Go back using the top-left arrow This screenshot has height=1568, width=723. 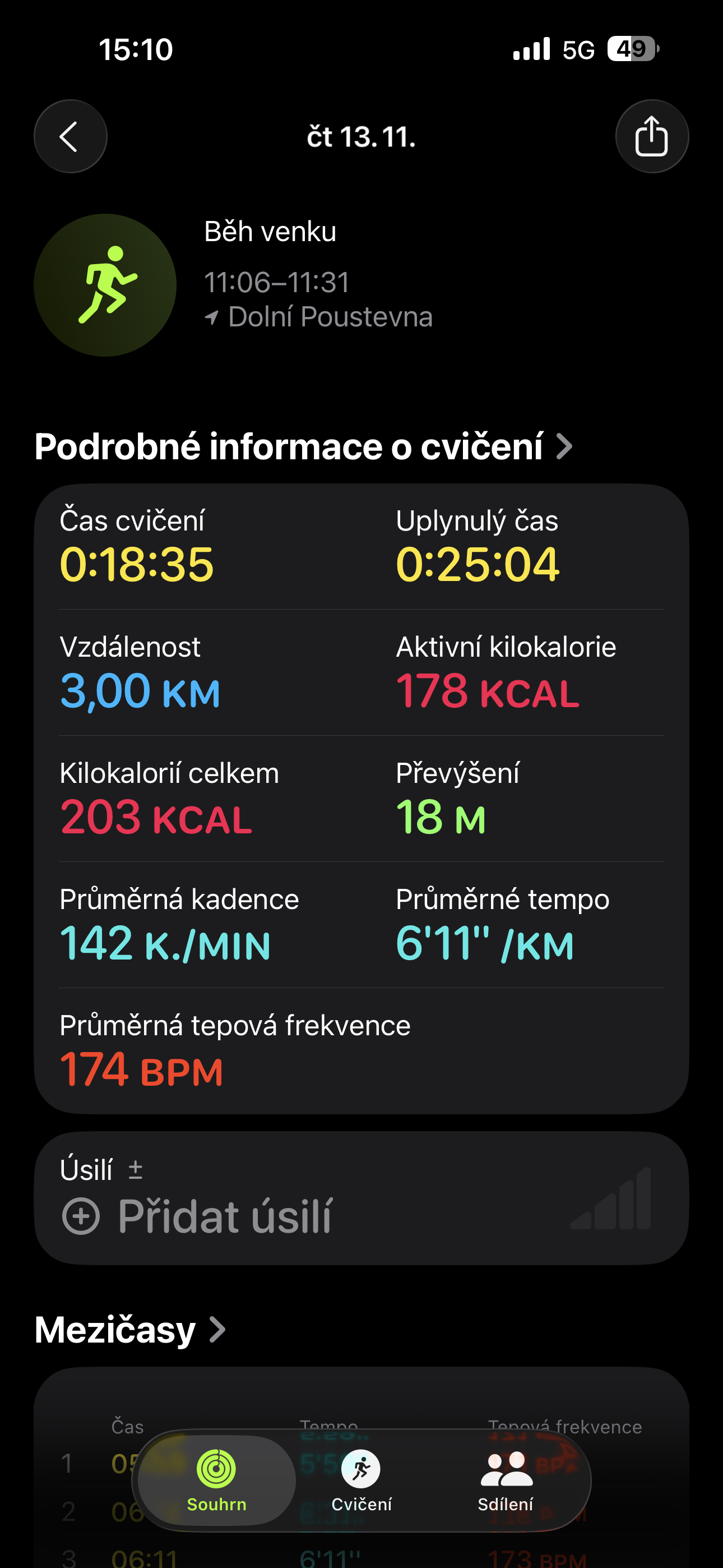point(71,136)
